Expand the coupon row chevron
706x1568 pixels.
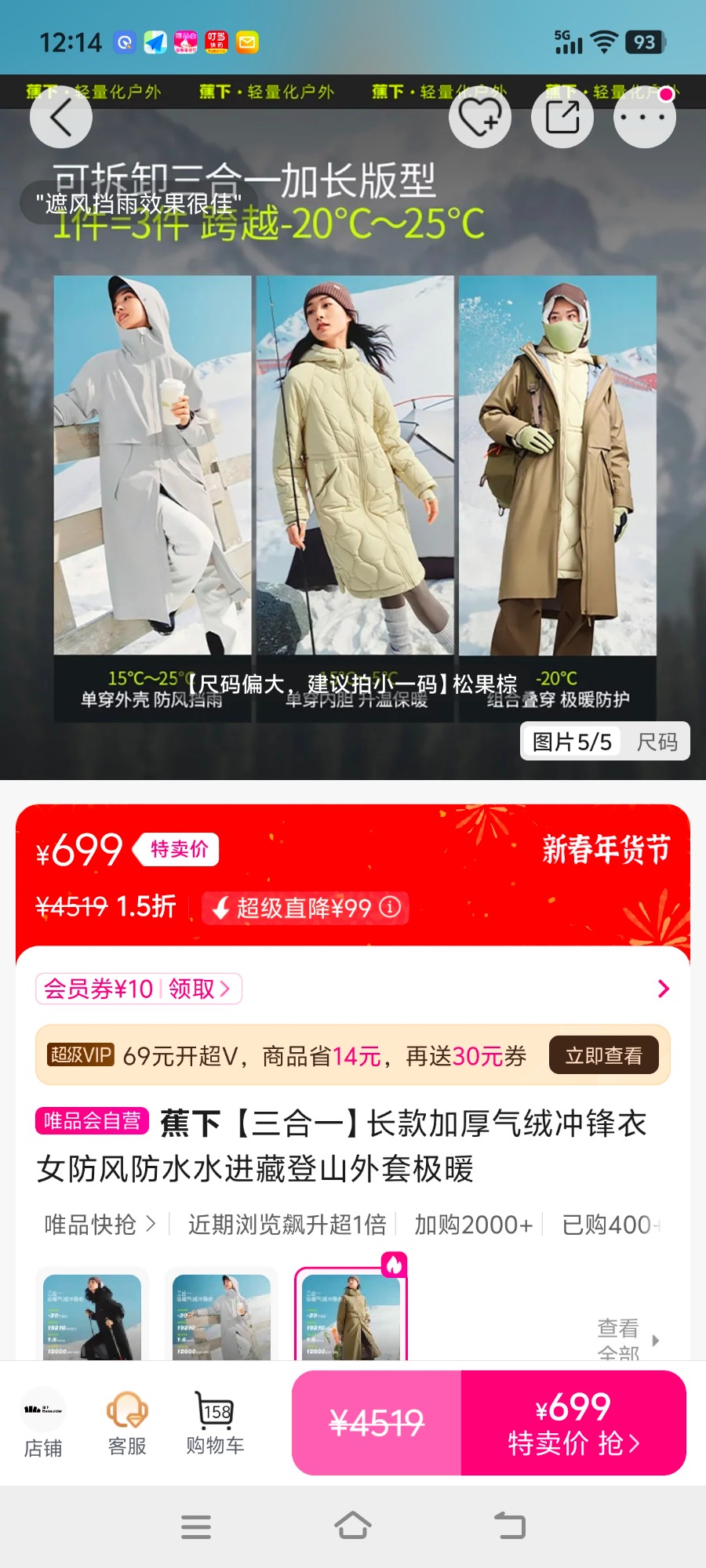tap(664, 989)
